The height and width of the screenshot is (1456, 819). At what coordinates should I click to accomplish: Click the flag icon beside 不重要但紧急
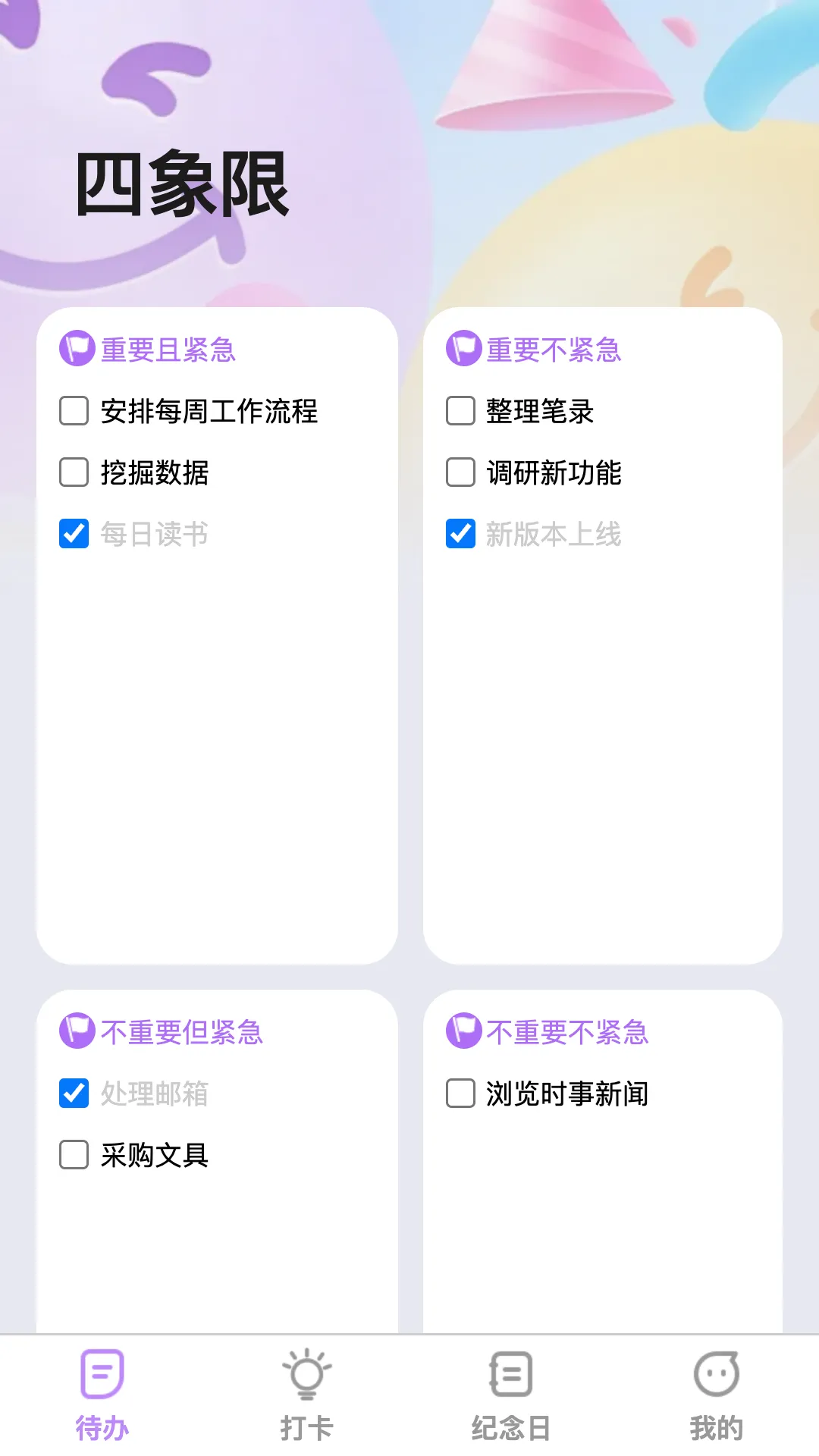(x=76, y=1031)
